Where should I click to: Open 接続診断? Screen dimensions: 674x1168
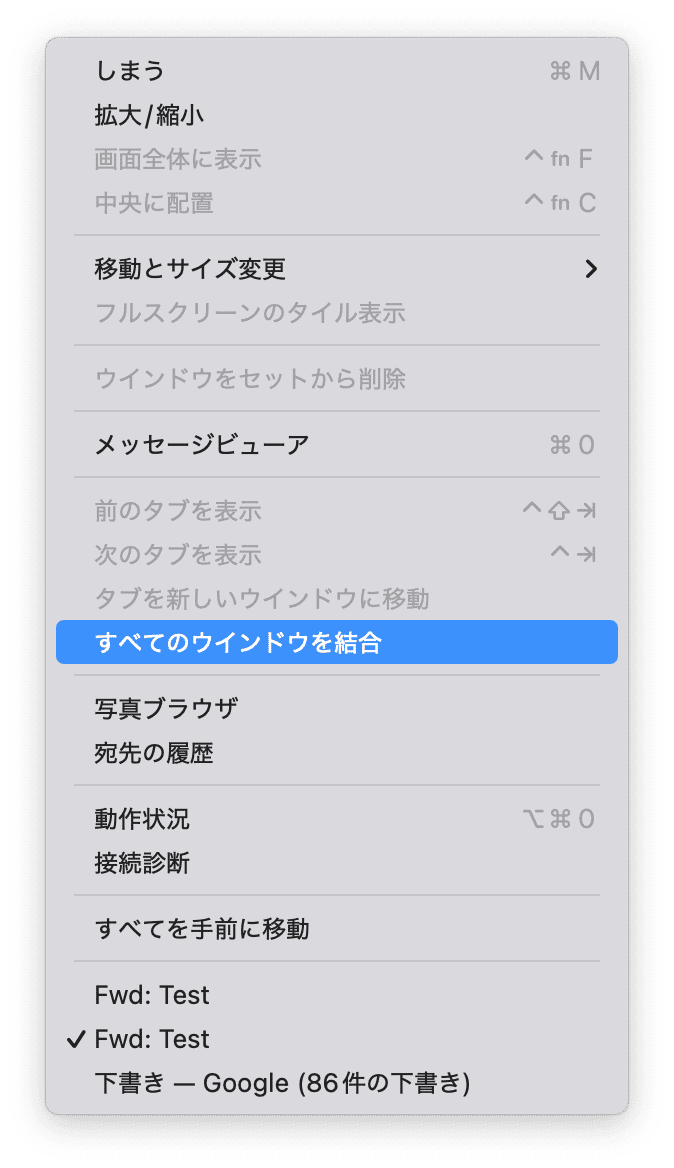tap(337, 863)
